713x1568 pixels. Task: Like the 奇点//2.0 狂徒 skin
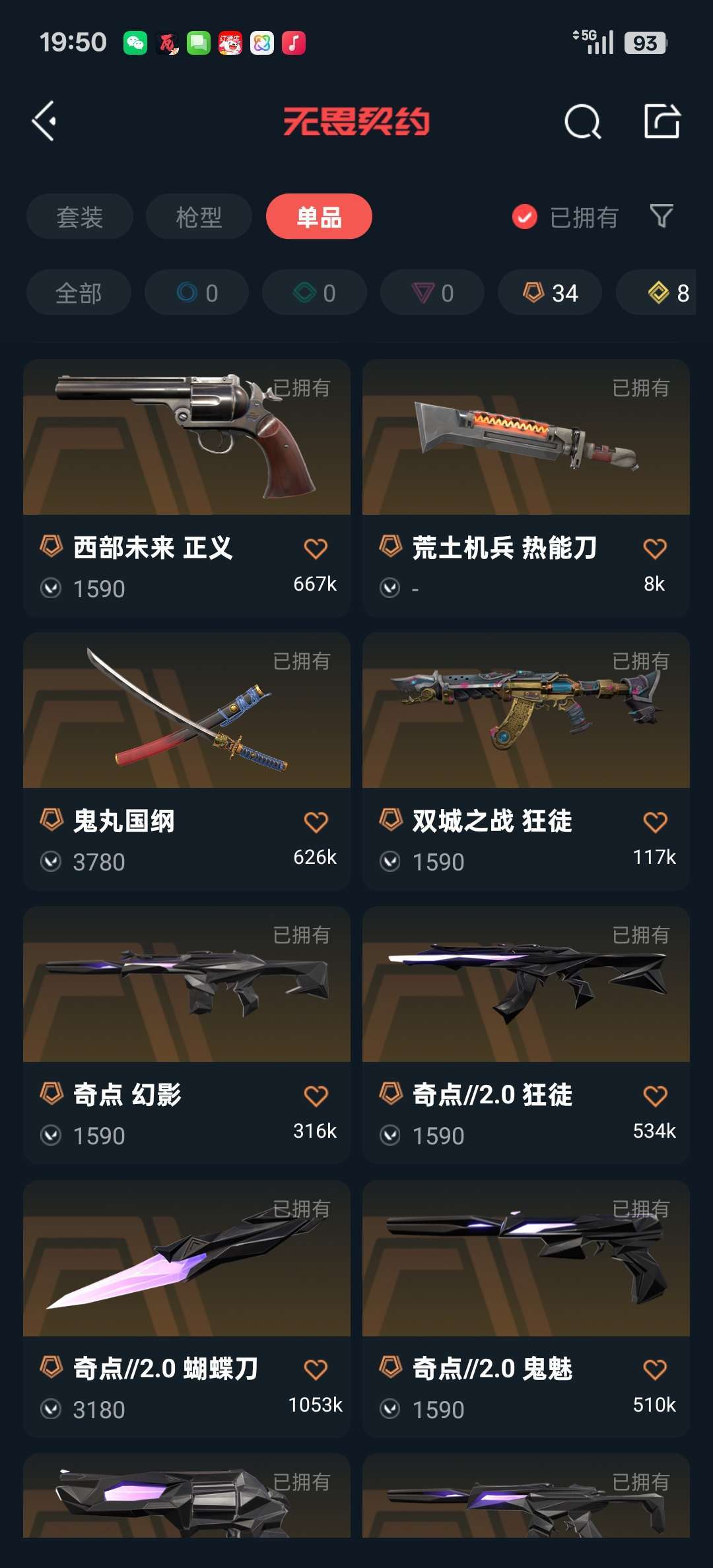point(655,1096)
